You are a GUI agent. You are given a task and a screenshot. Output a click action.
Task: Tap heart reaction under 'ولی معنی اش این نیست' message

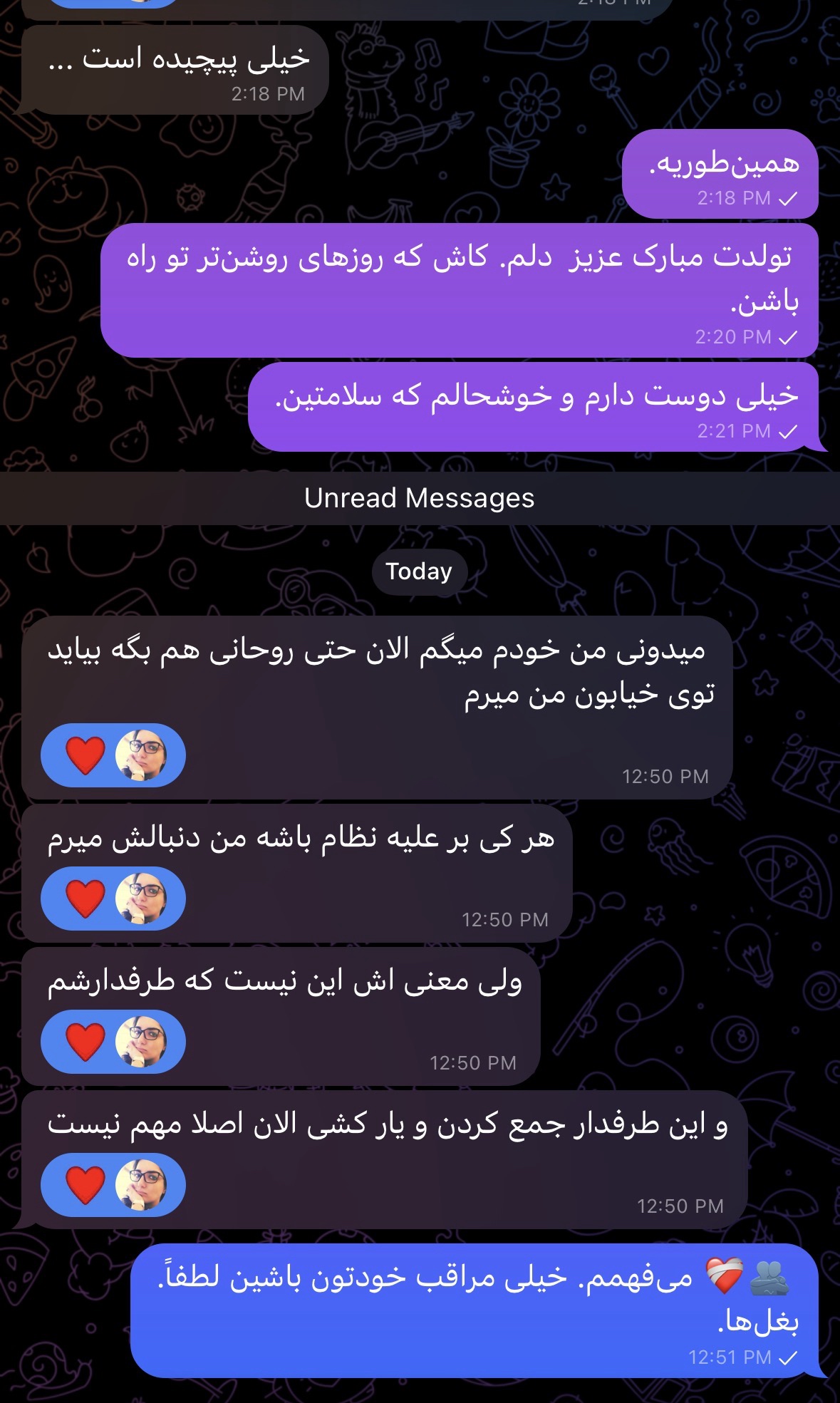[113, 1041]
